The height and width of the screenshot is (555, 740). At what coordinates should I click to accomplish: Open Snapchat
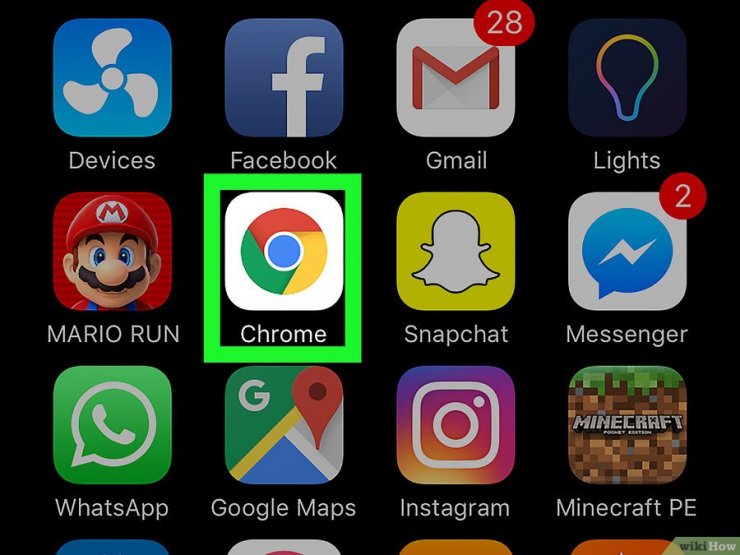tap(456, 250)
